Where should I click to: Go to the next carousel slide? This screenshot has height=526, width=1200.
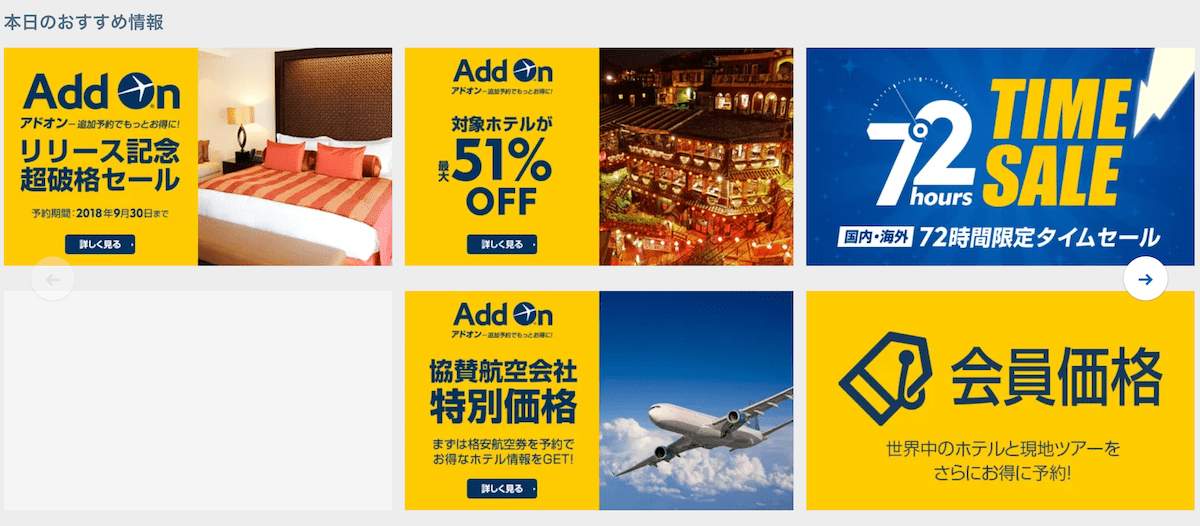(x=1145, y=280)
